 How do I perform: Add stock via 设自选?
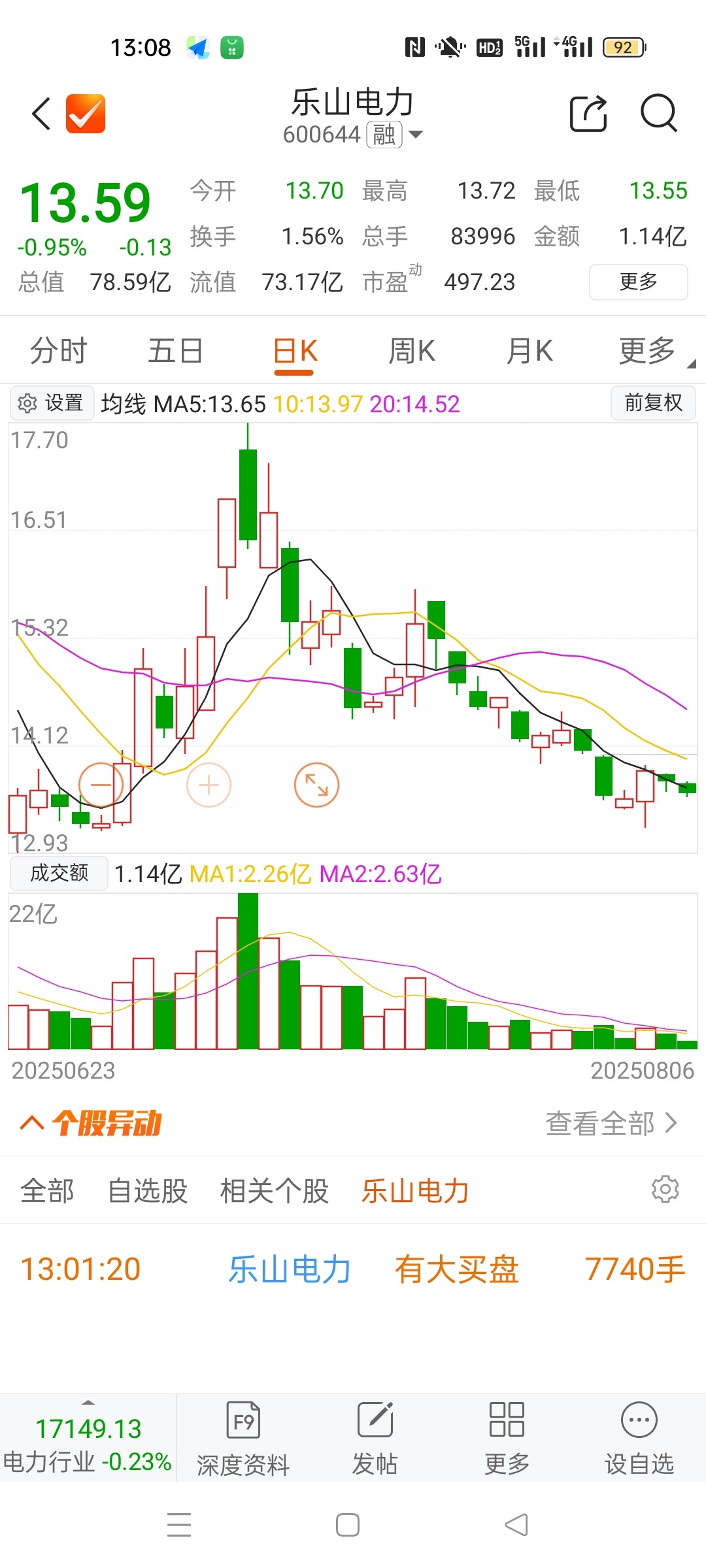(639, 1439)
